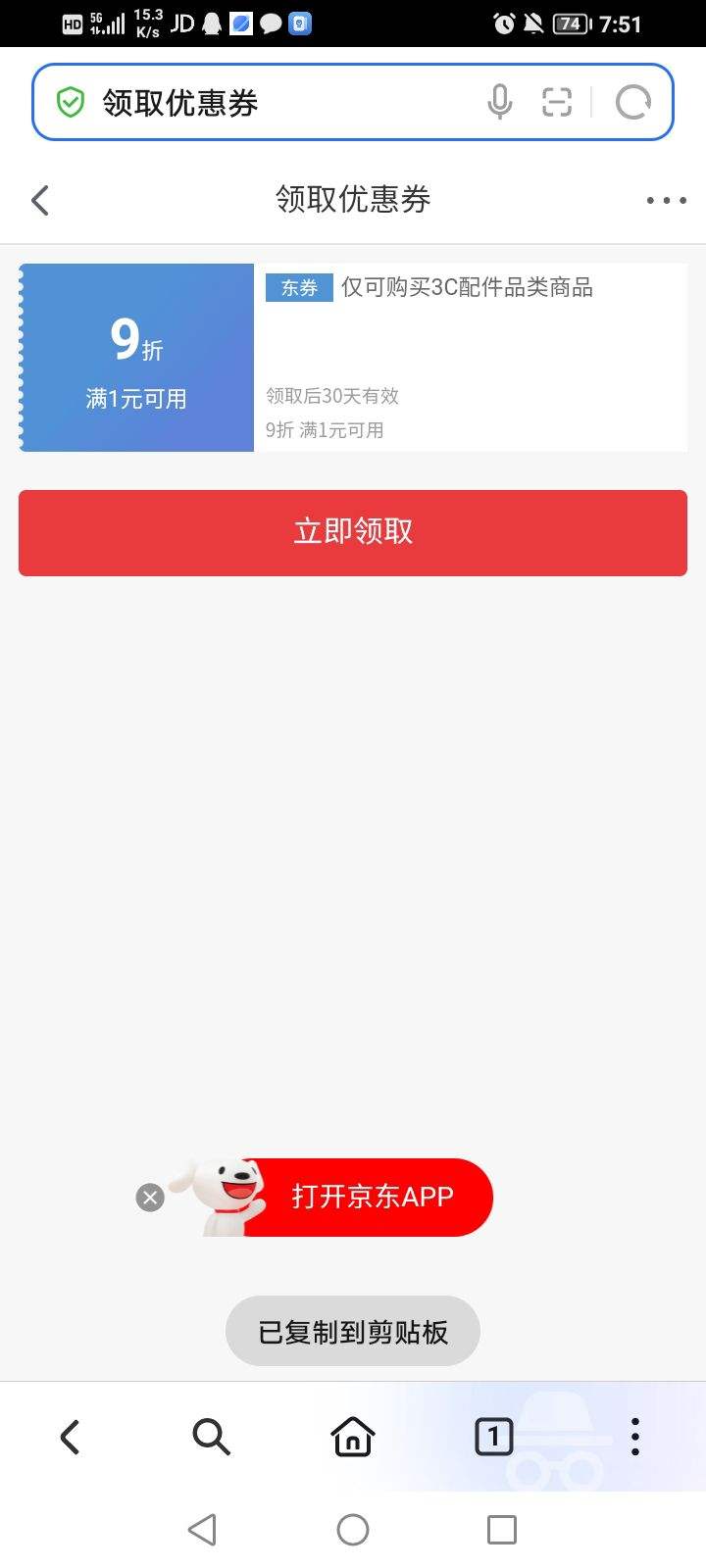
Task: Tap the system recent apps button
Action: (x=502, y=1530)
